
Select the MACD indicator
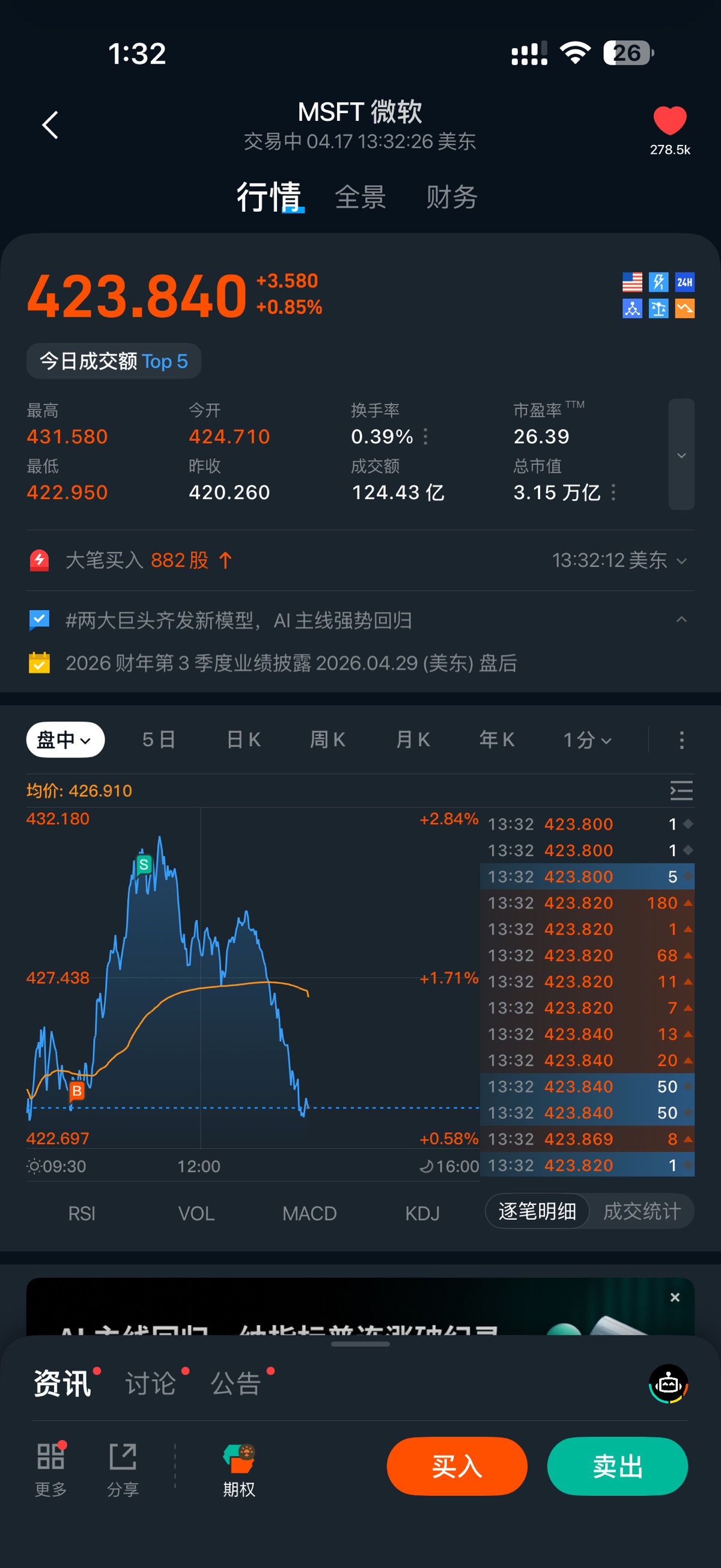[309, 1214]
